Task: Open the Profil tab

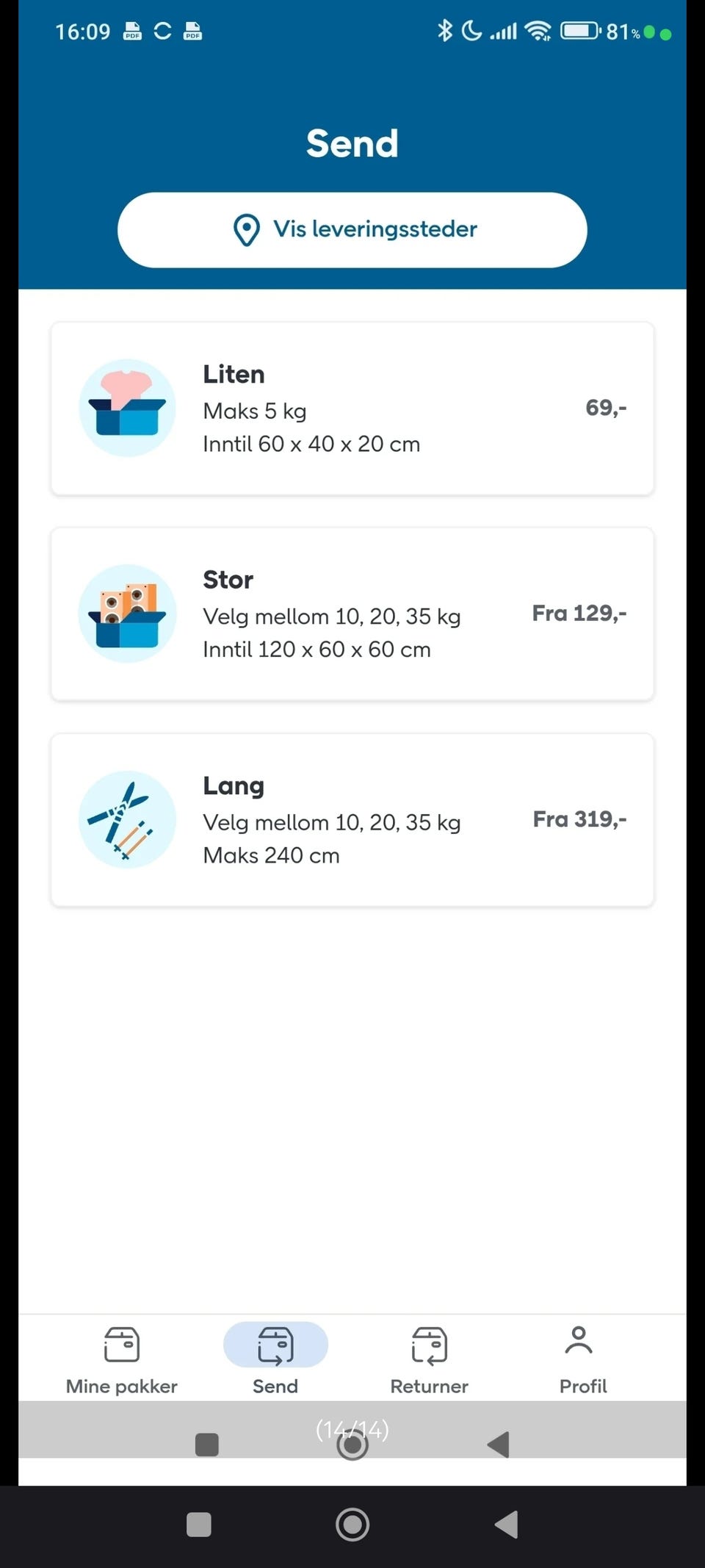Action: [x=583, y=1359]
